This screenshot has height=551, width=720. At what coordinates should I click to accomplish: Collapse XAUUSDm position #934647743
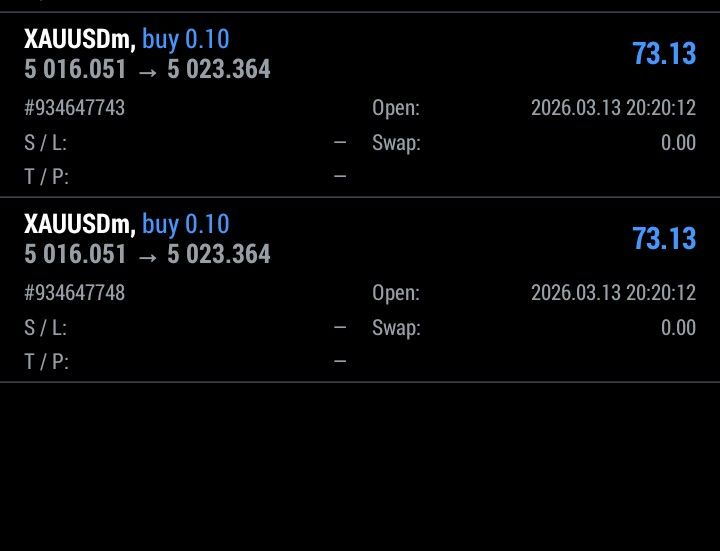[x=360, y=55]
